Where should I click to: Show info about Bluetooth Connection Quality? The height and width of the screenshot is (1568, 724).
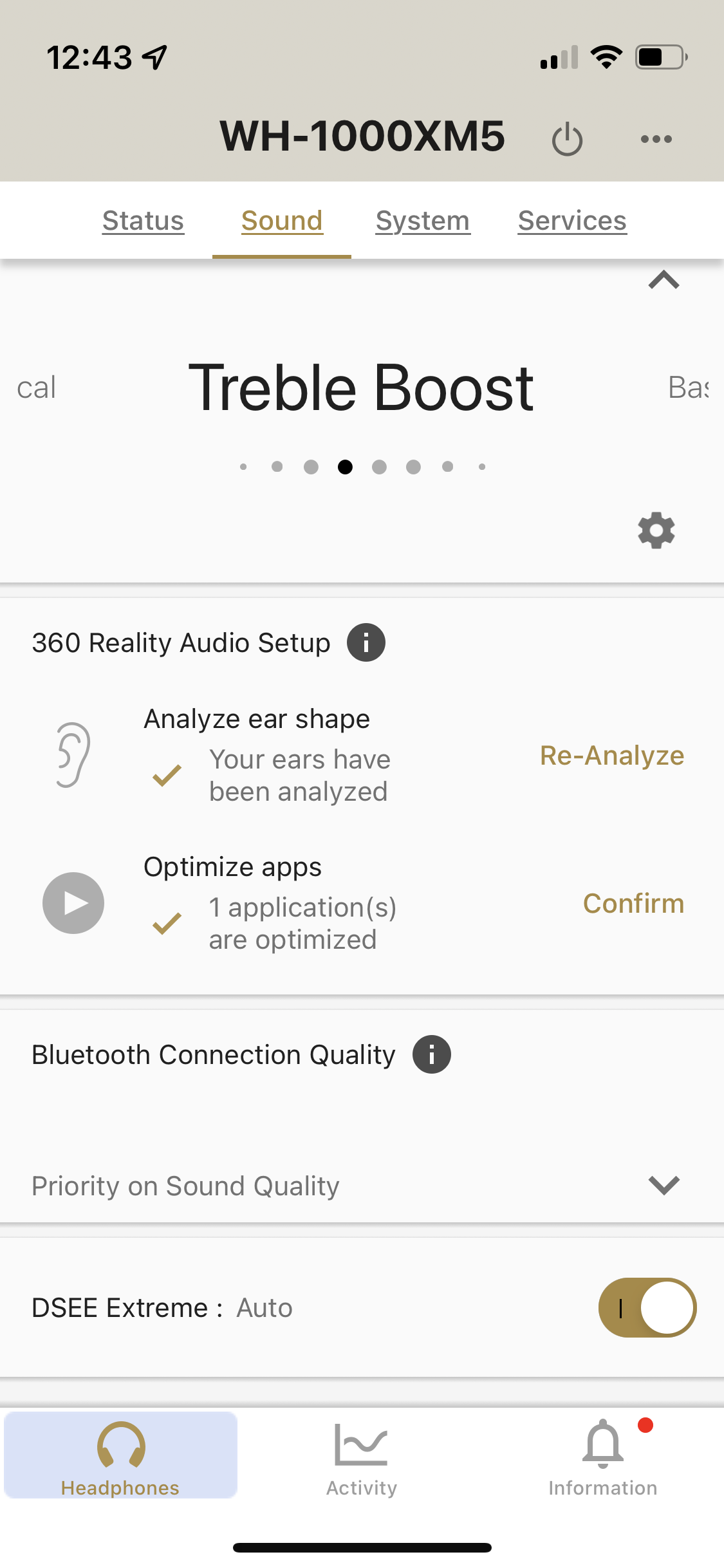pos(432,1054)
